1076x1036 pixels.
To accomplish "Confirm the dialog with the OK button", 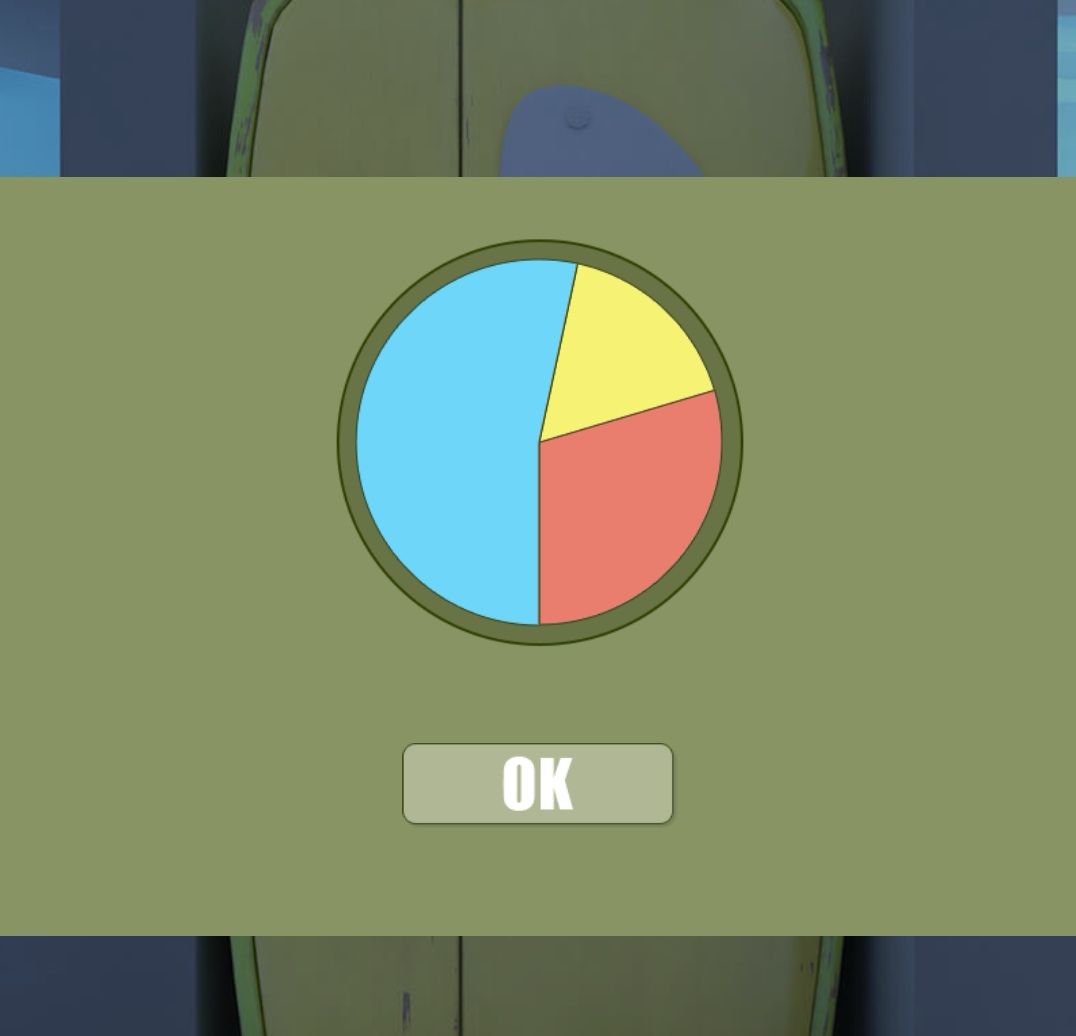I will (x=537, y=783).
